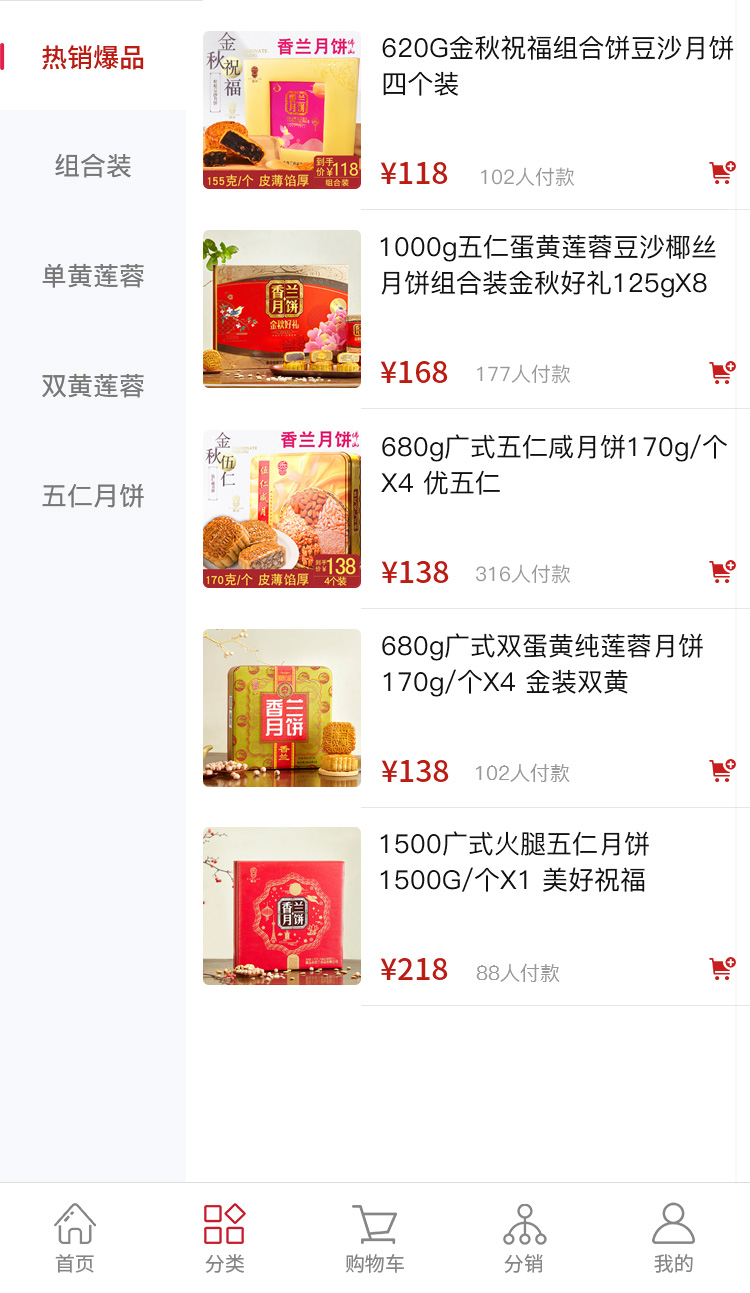750x1293 pixels.
Task: Go to the 首页 home tab
Action: click(75, 1238)
